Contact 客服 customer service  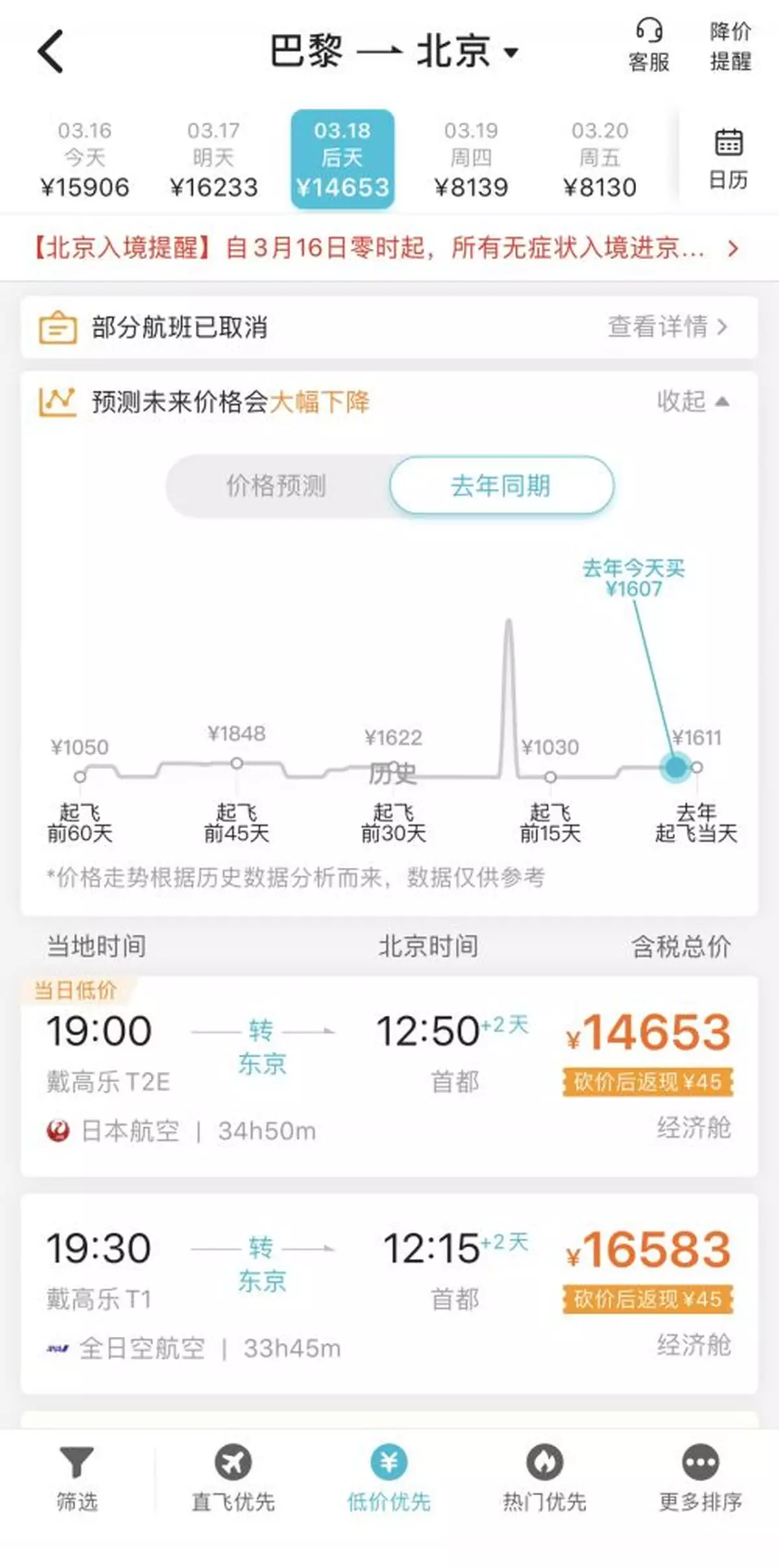[649, 45]
